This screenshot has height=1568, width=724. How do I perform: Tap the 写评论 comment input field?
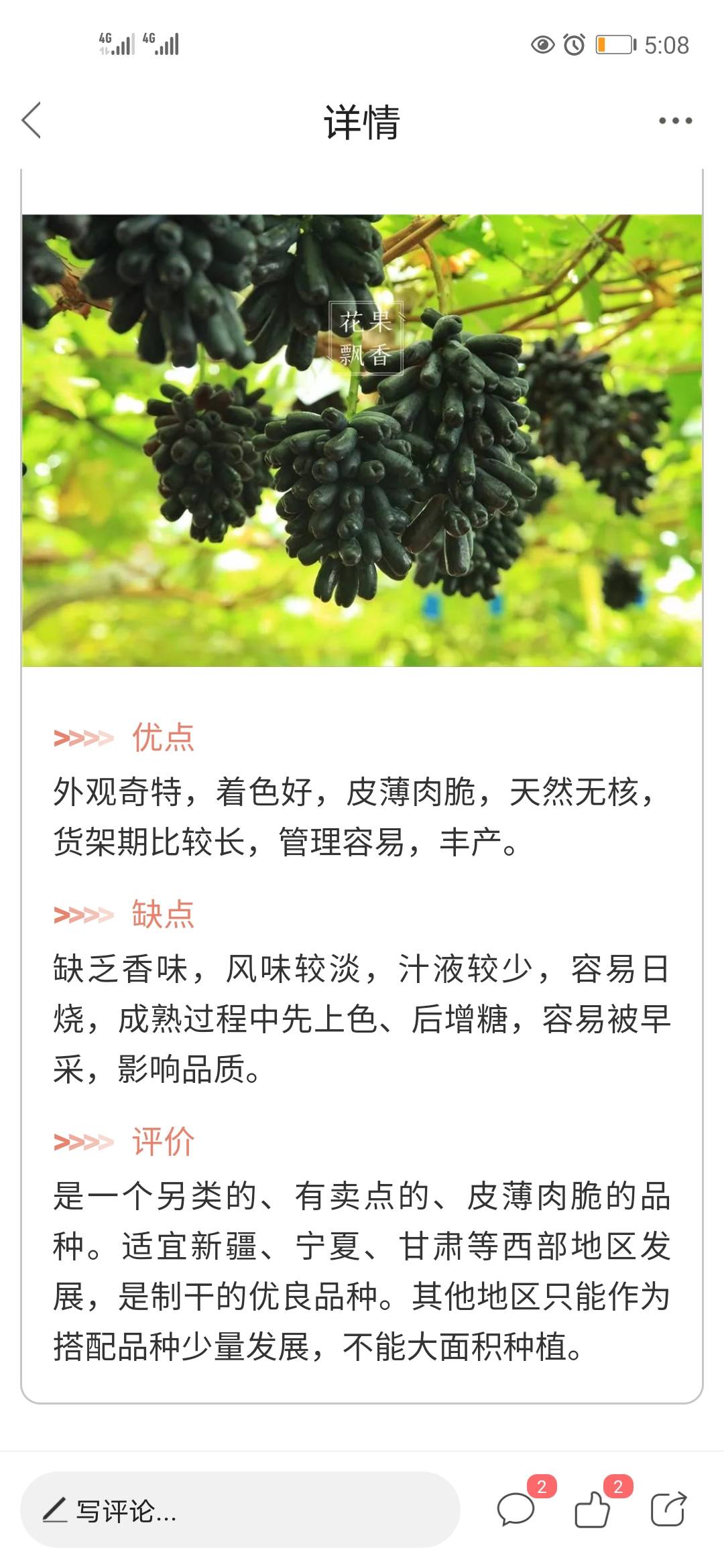click(x=240, y=1510)
